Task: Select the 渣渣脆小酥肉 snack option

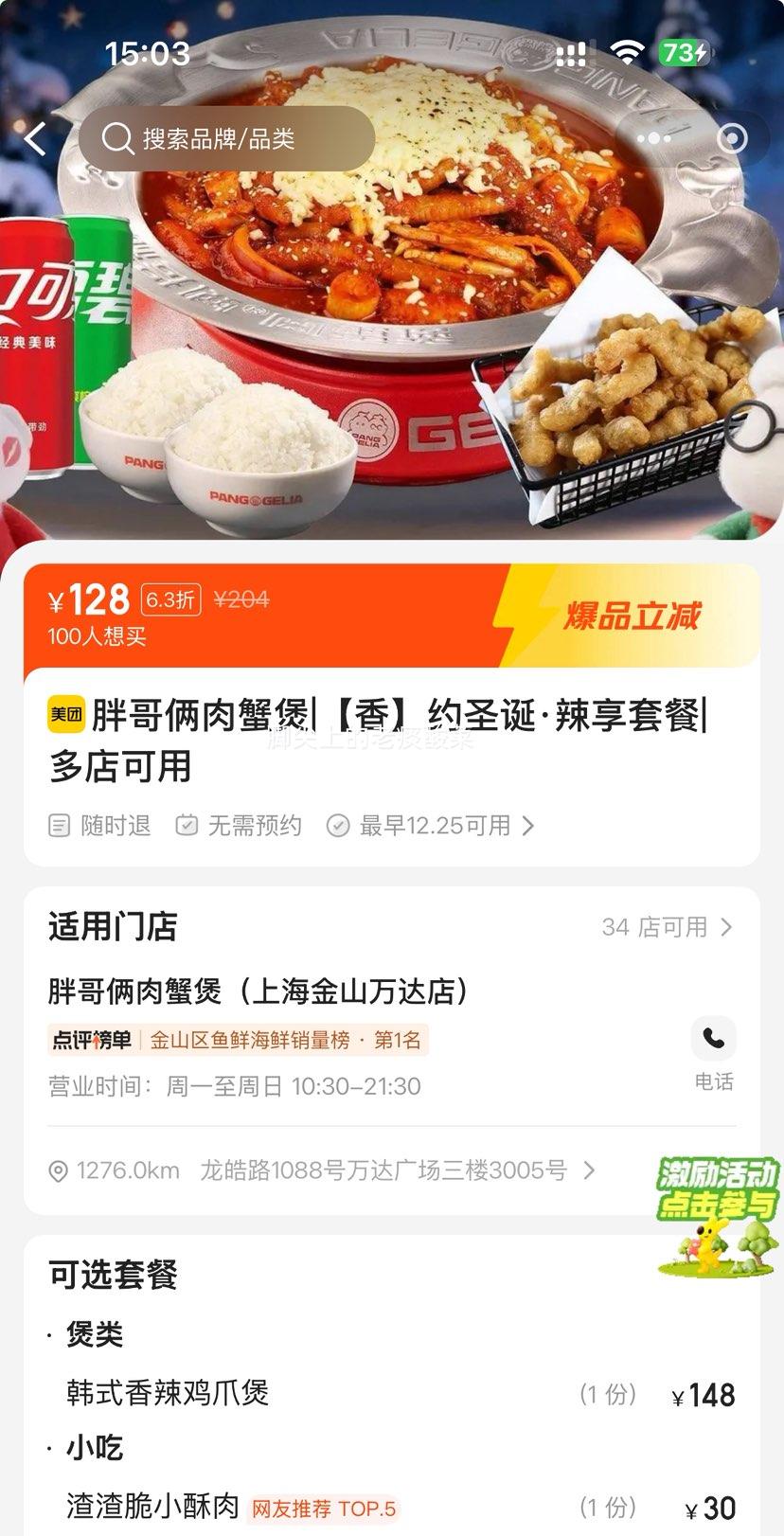Action: pos(144,1505)
